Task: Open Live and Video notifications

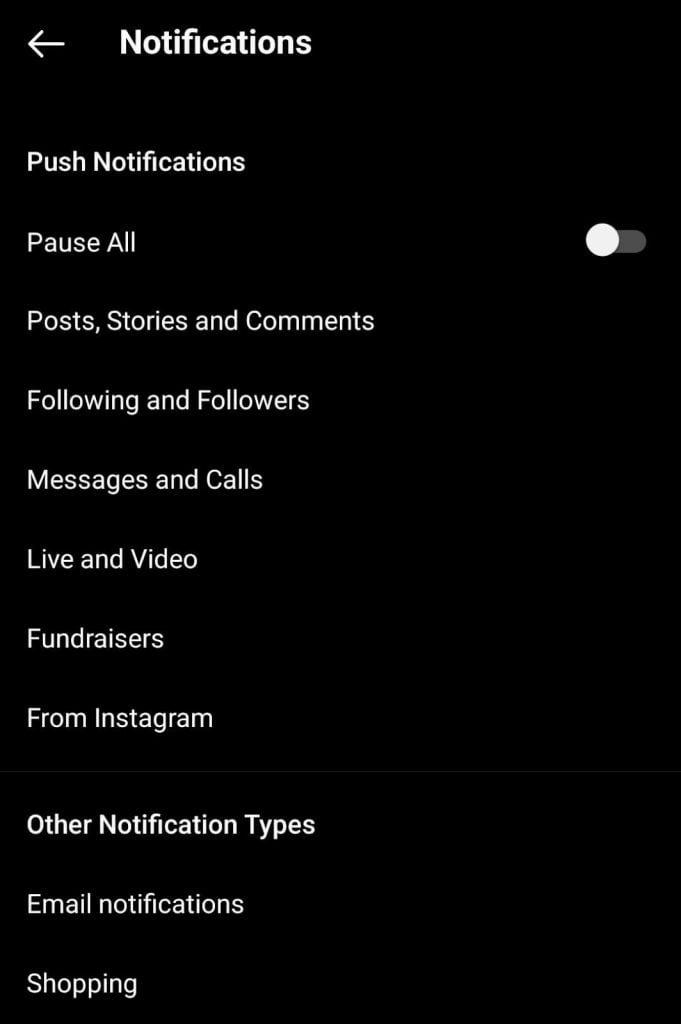Action: [x=112, y=559]
